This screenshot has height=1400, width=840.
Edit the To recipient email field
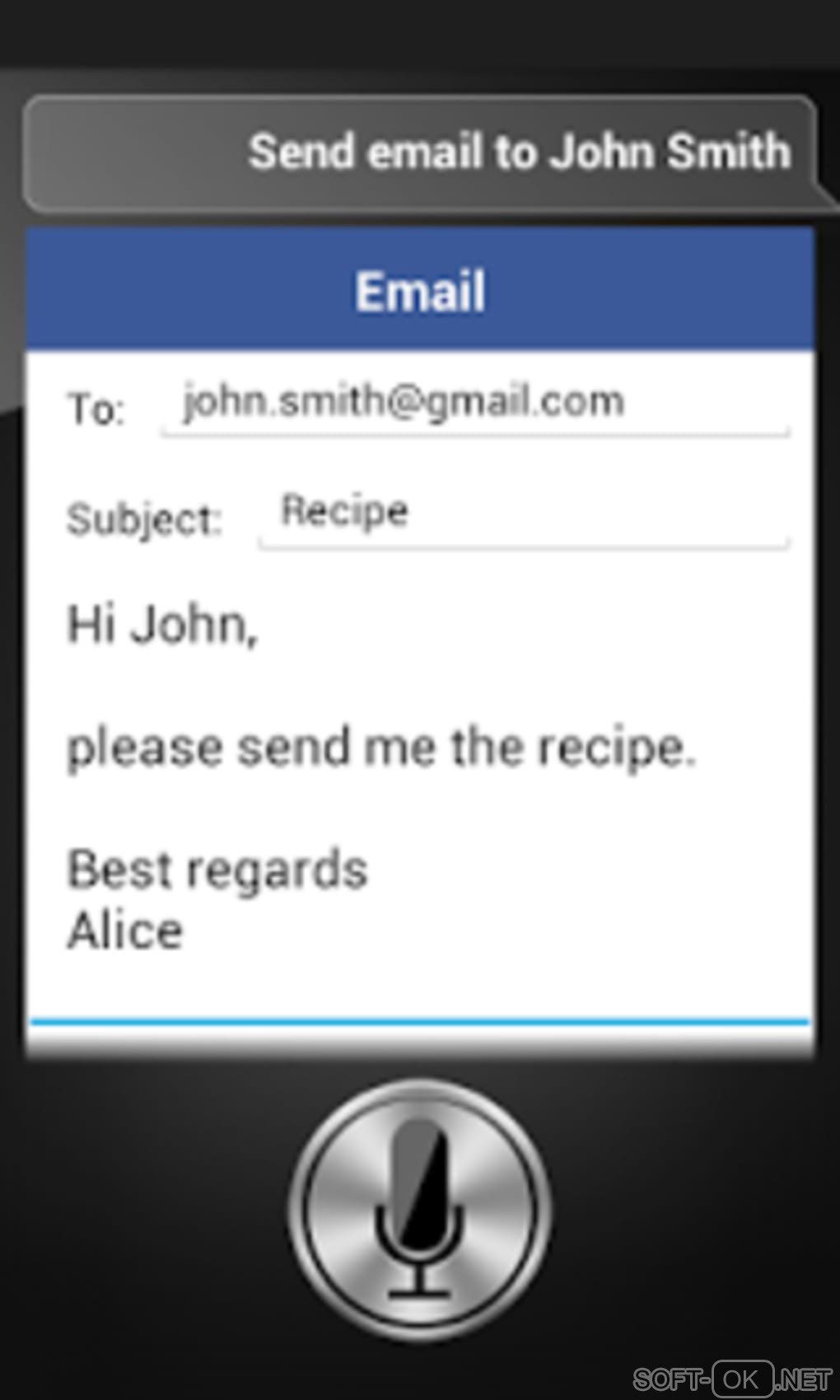[474, 404]
